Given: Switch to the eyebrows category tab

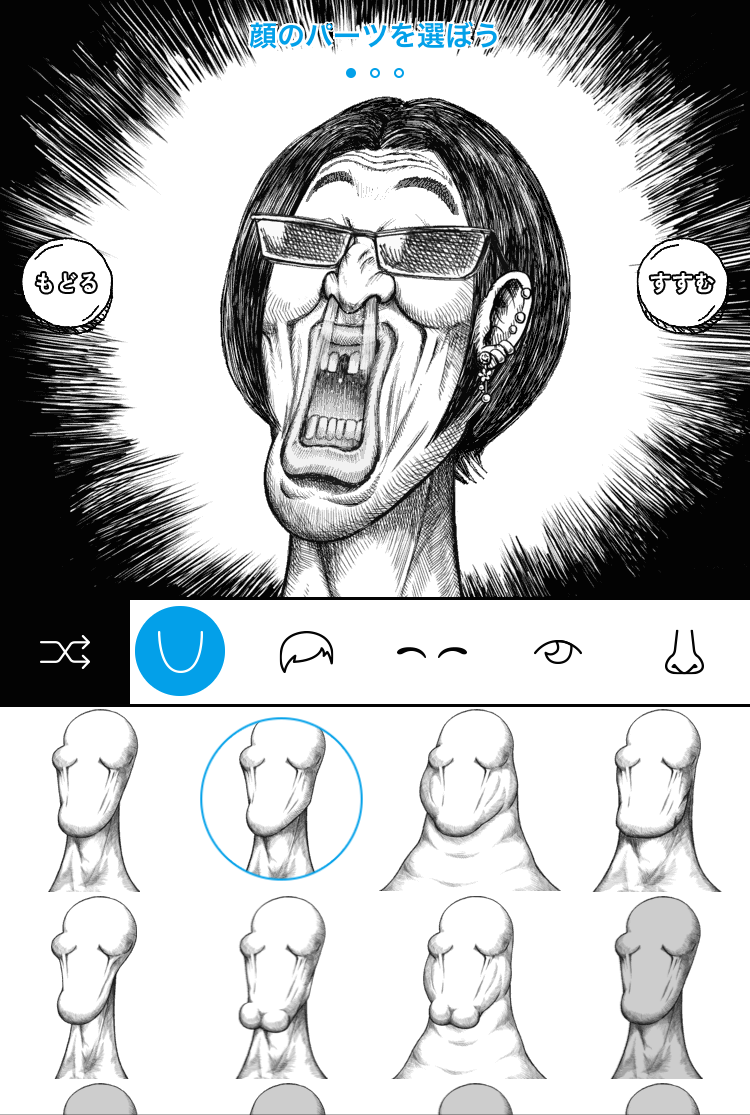Looking at the screenshot, I should [x=431, y=652].
